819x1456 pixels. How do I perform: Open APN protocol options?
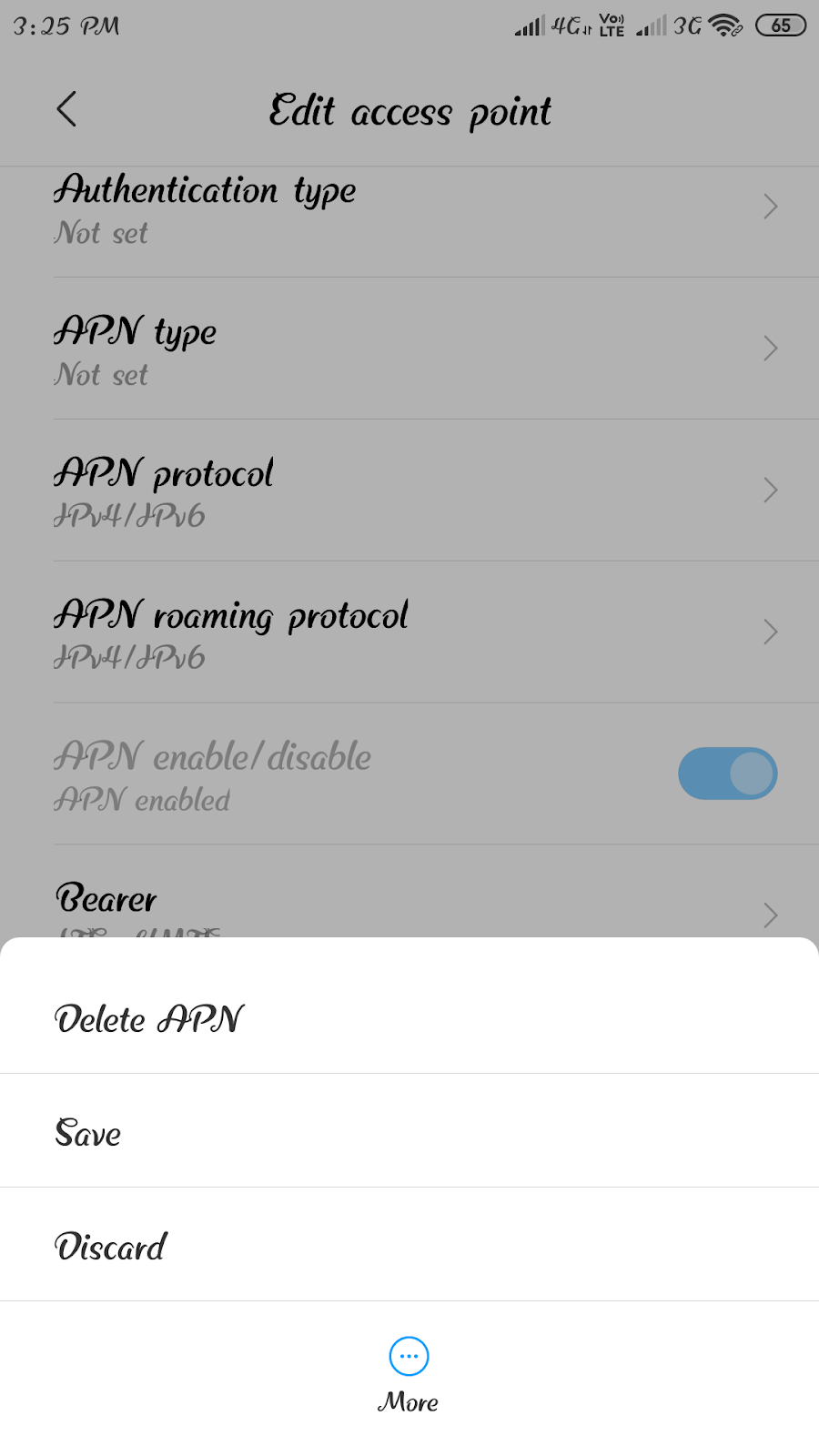(409, 491)
